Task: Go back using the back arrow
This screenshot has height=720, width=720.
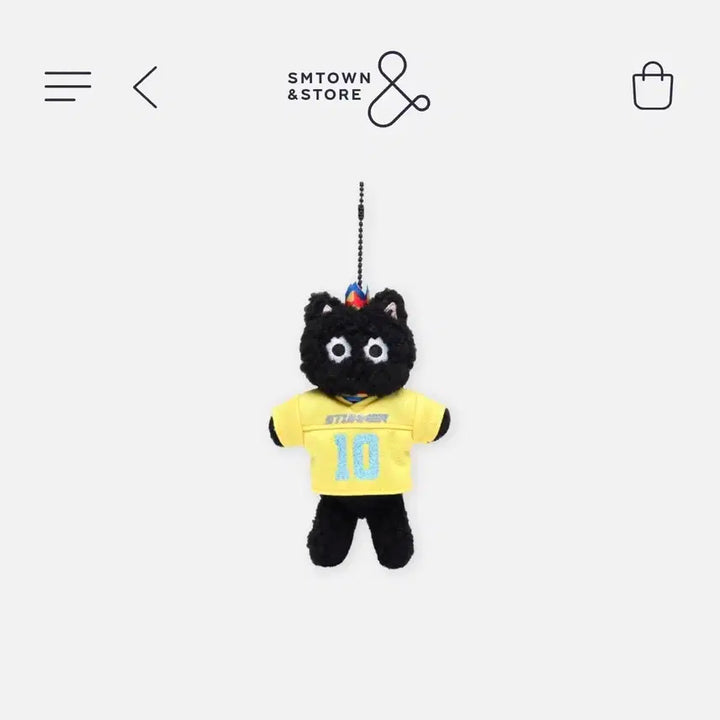Action: pos(146,87)
